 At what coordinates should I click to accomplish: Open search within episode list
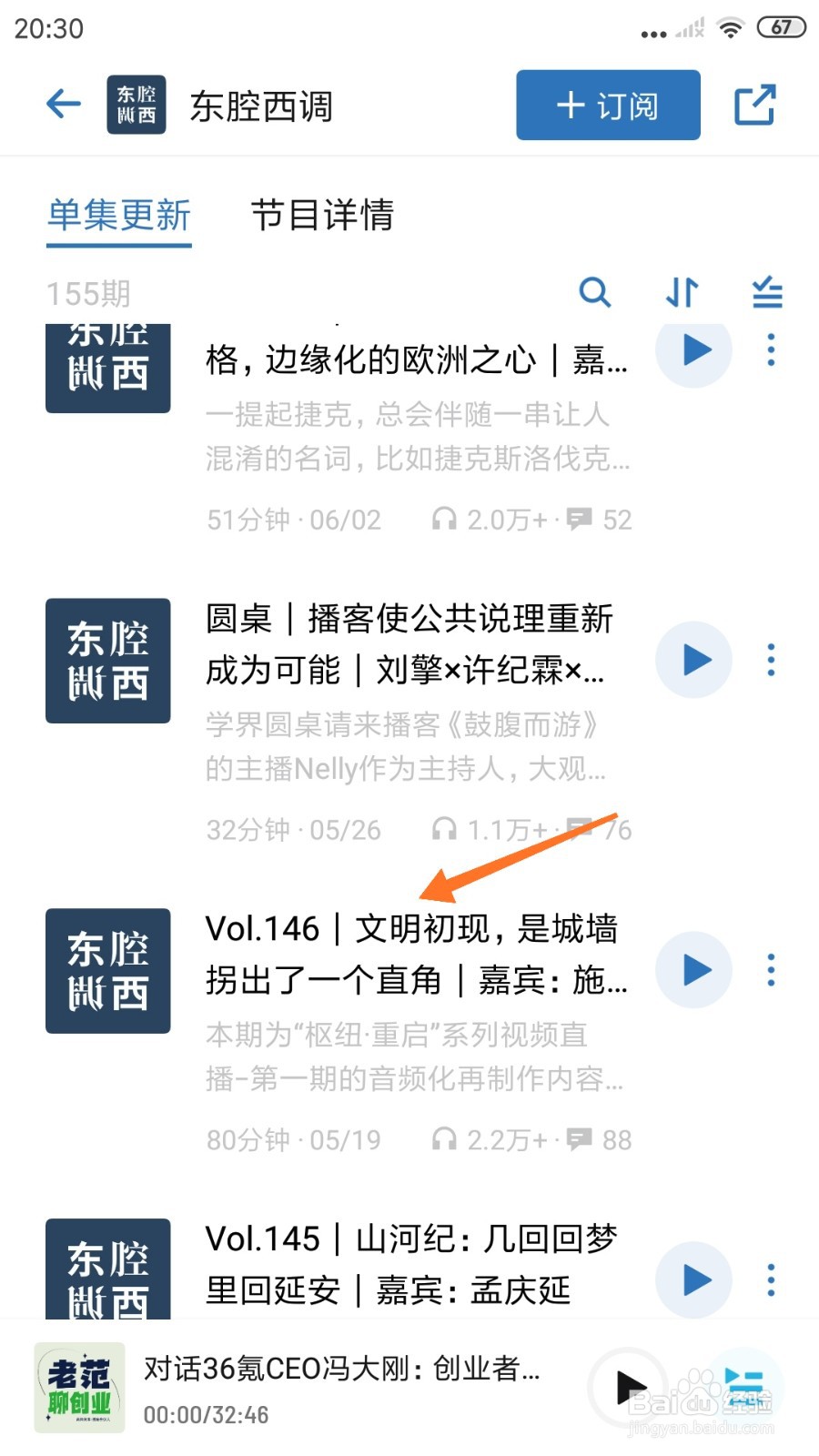pos(596,293)
